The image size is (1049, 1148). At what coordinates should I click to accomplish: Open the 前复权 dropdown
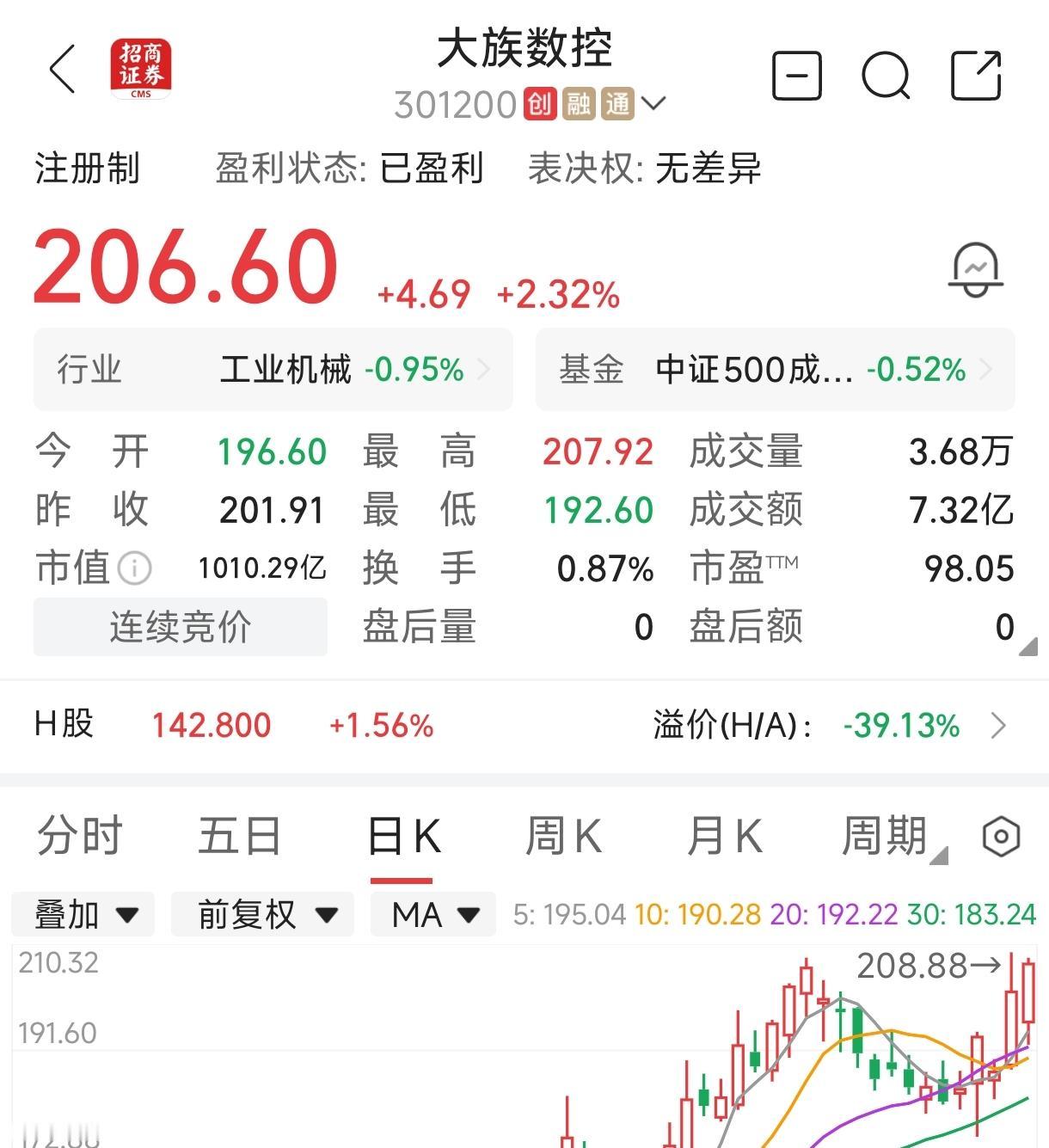click(263, 914)
